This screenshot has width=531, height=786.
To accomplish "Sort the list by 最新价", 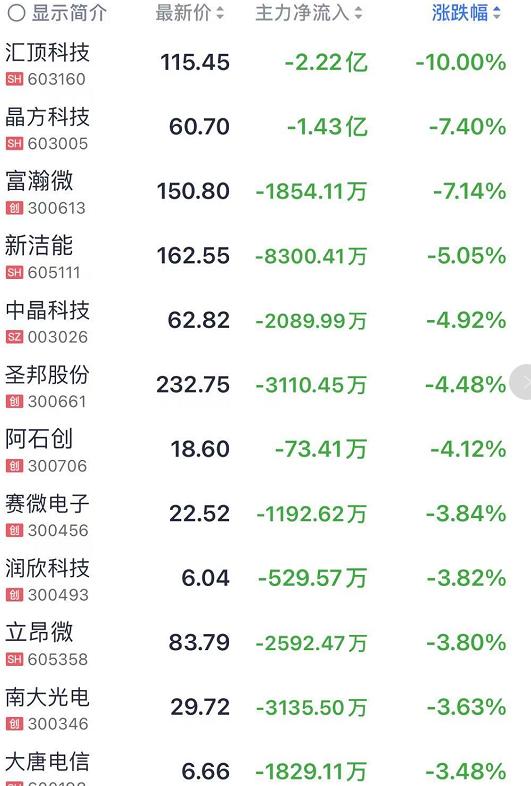I will (x=190, y=13).
